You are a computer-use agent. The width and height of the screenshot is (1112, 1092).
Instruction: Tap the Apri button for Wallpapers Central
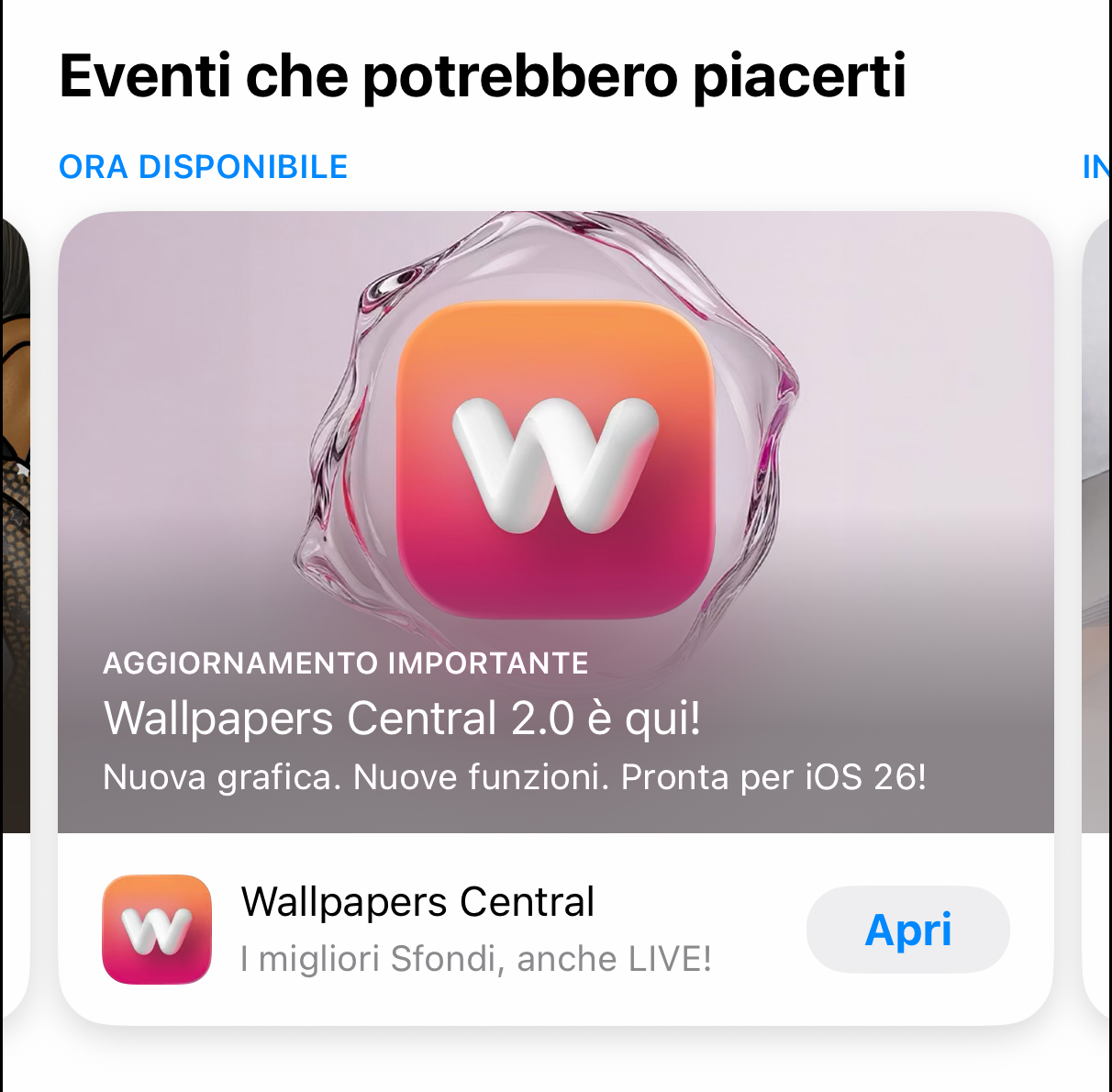[907, 930]
